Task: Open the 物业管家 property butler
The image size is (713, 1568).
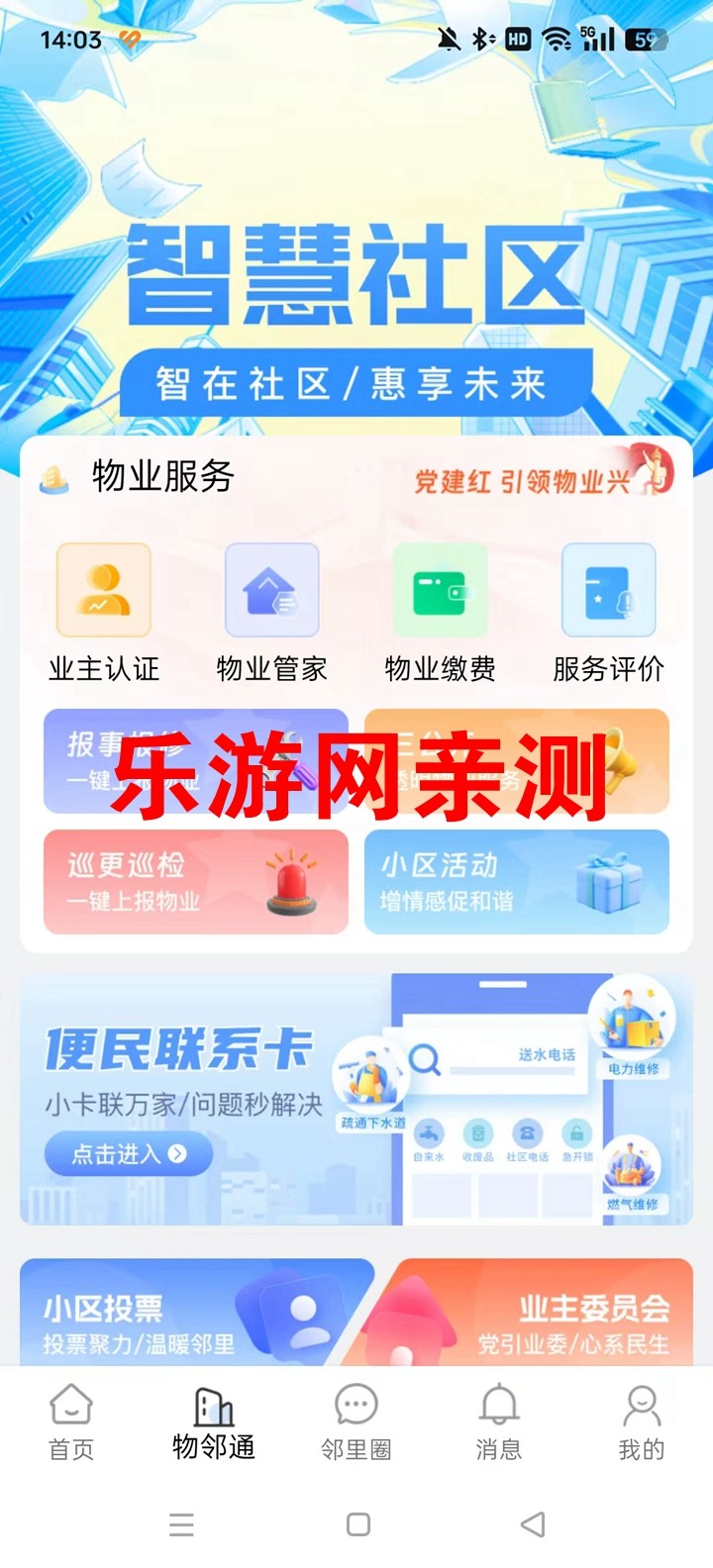Action: point(271,611)
